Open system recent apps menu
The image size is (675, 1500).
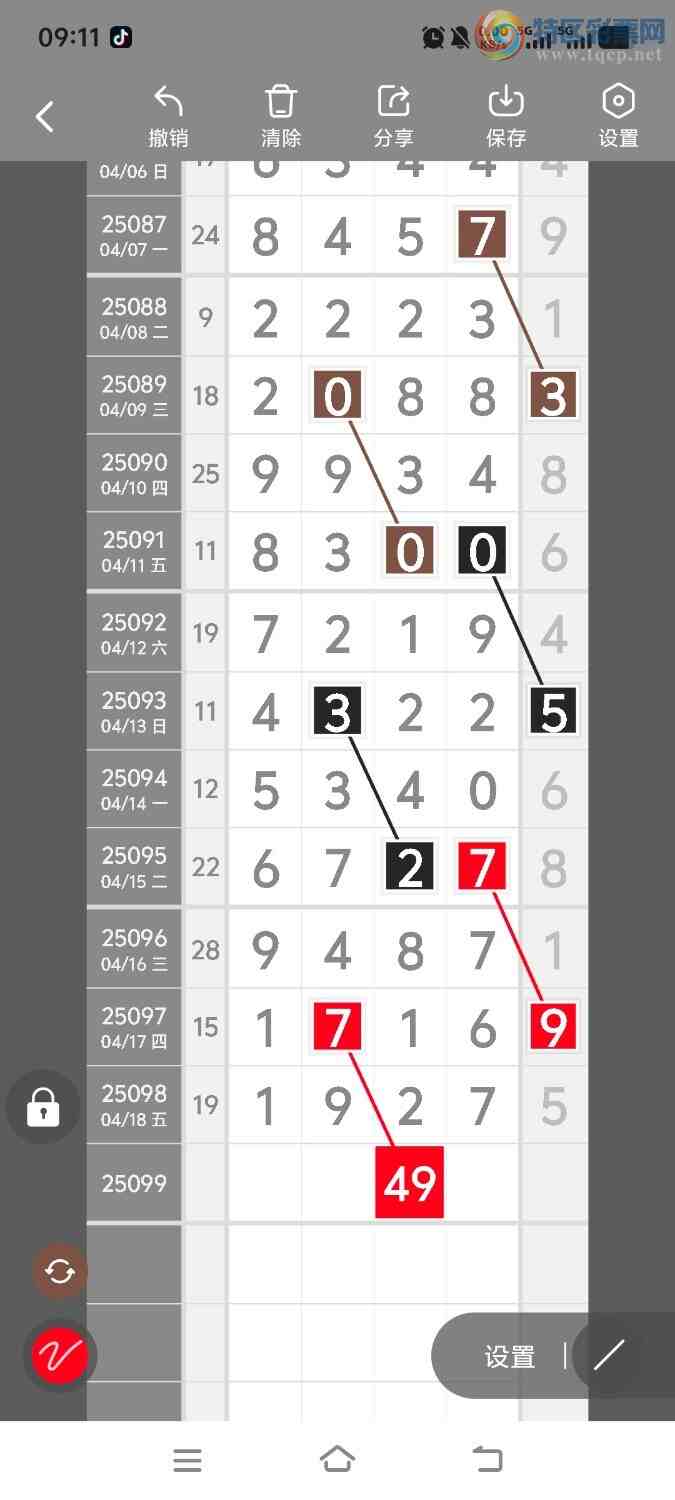[x=187, y=1460]
